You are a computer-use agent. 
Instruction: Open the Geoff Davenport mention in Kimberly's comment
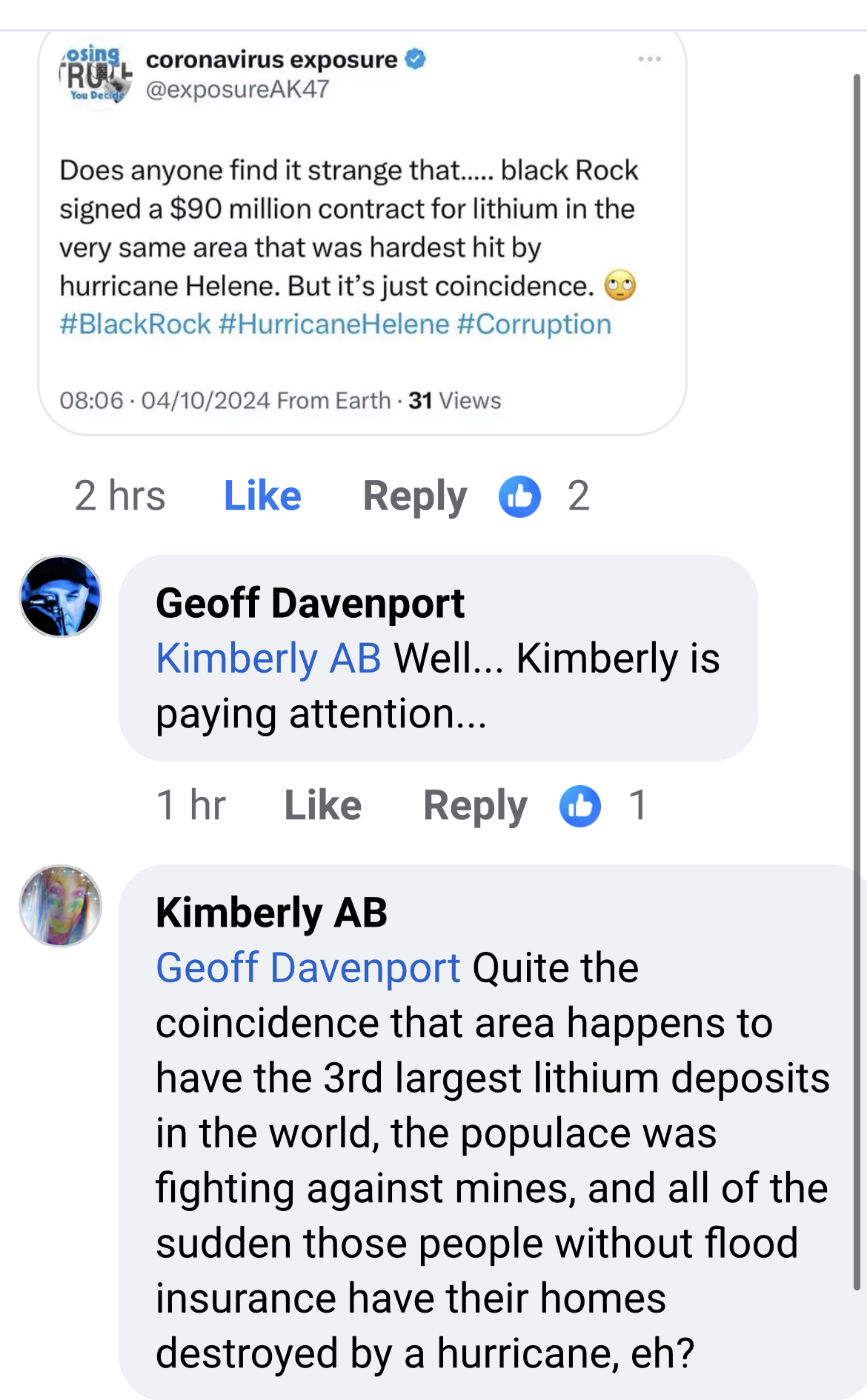point(308,968)
